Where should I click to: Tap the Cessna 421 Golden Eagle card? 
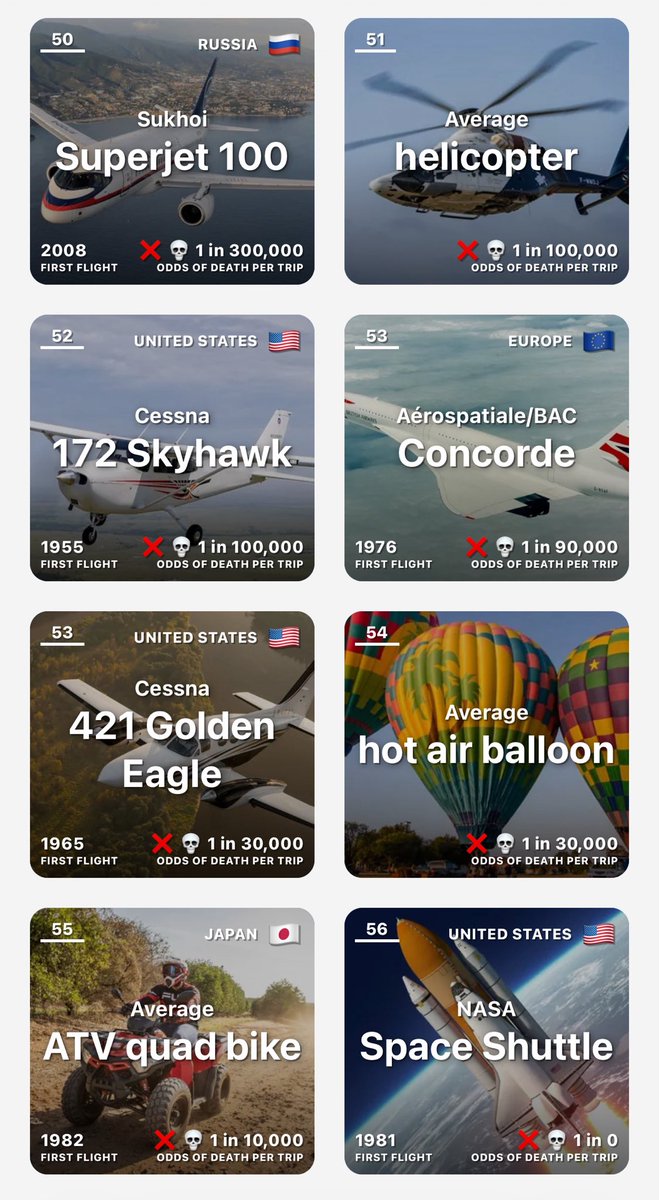(x=172, y=744)
